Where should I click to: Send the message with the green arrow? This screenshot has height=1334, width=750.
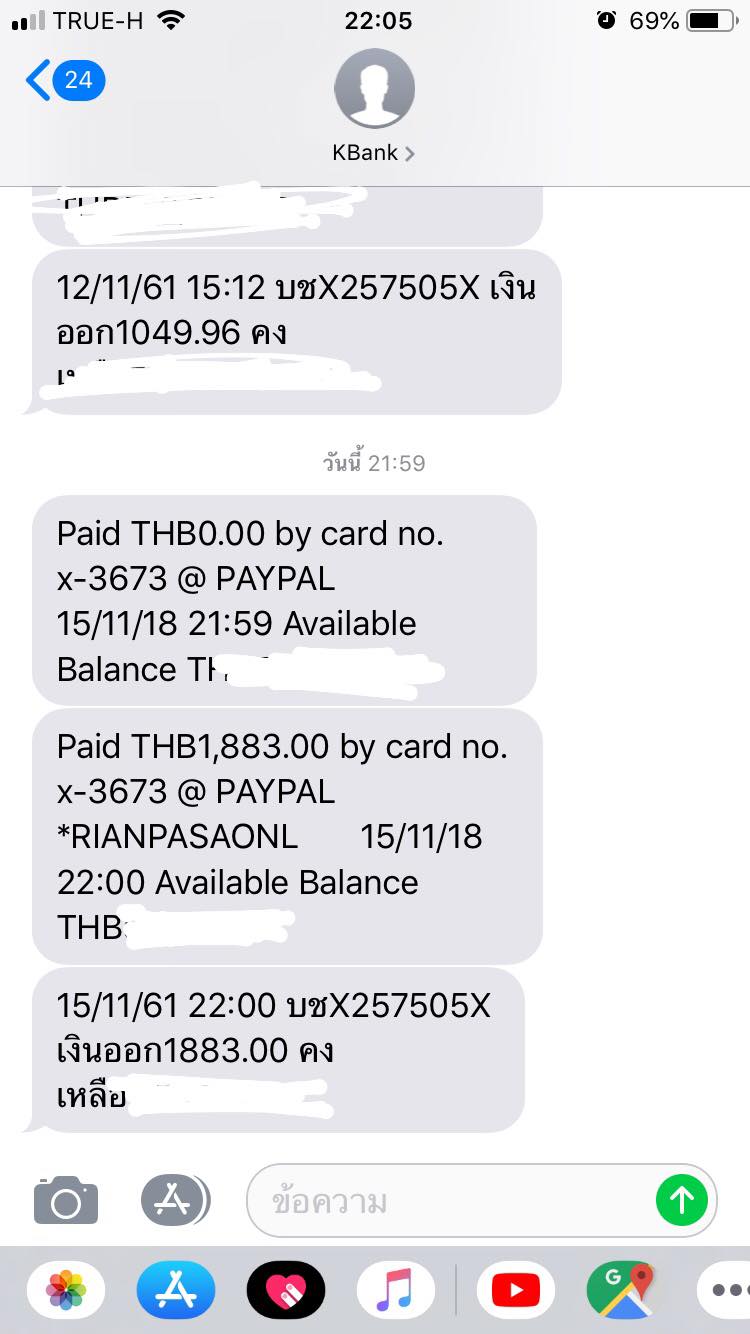(x=682, y=1200)
